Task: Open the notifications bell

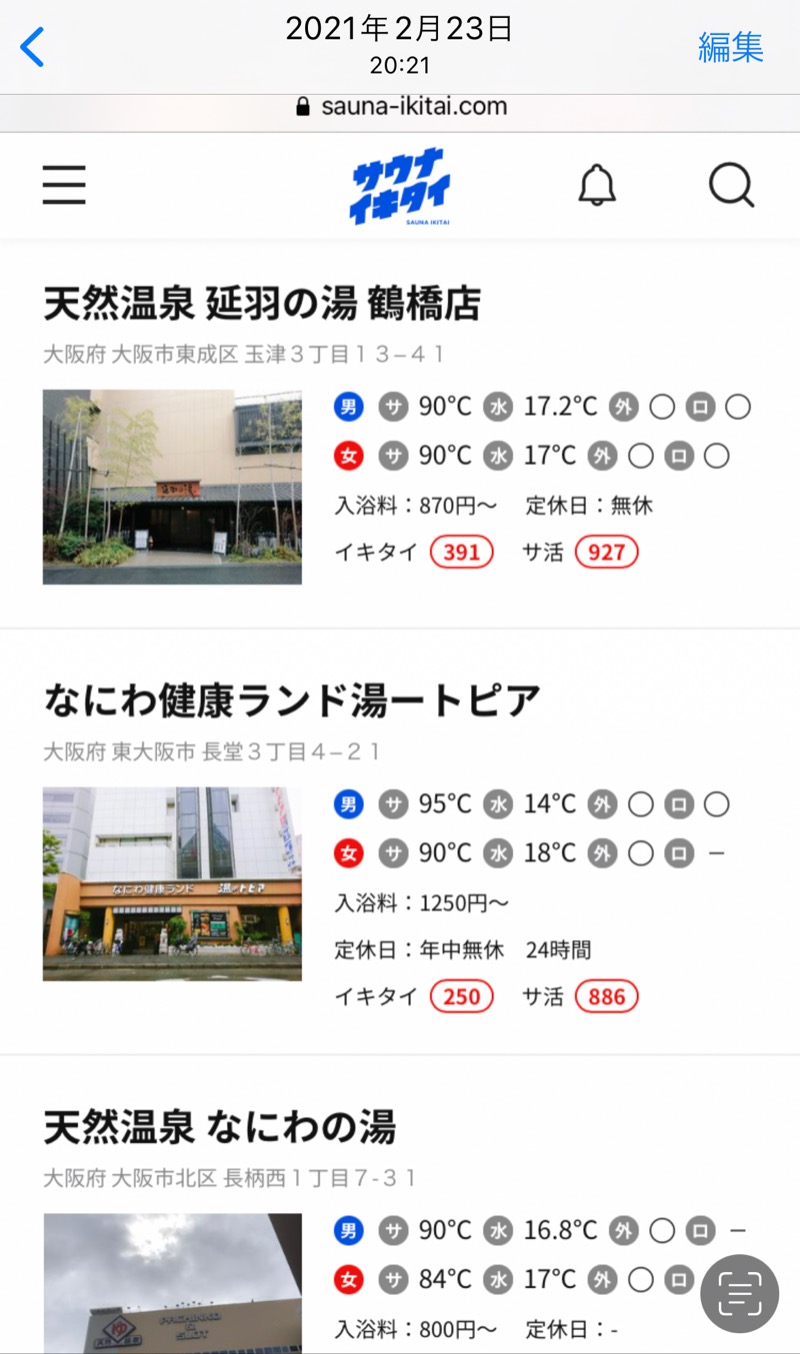Action: pyautogui.click(x=597, y=185)
